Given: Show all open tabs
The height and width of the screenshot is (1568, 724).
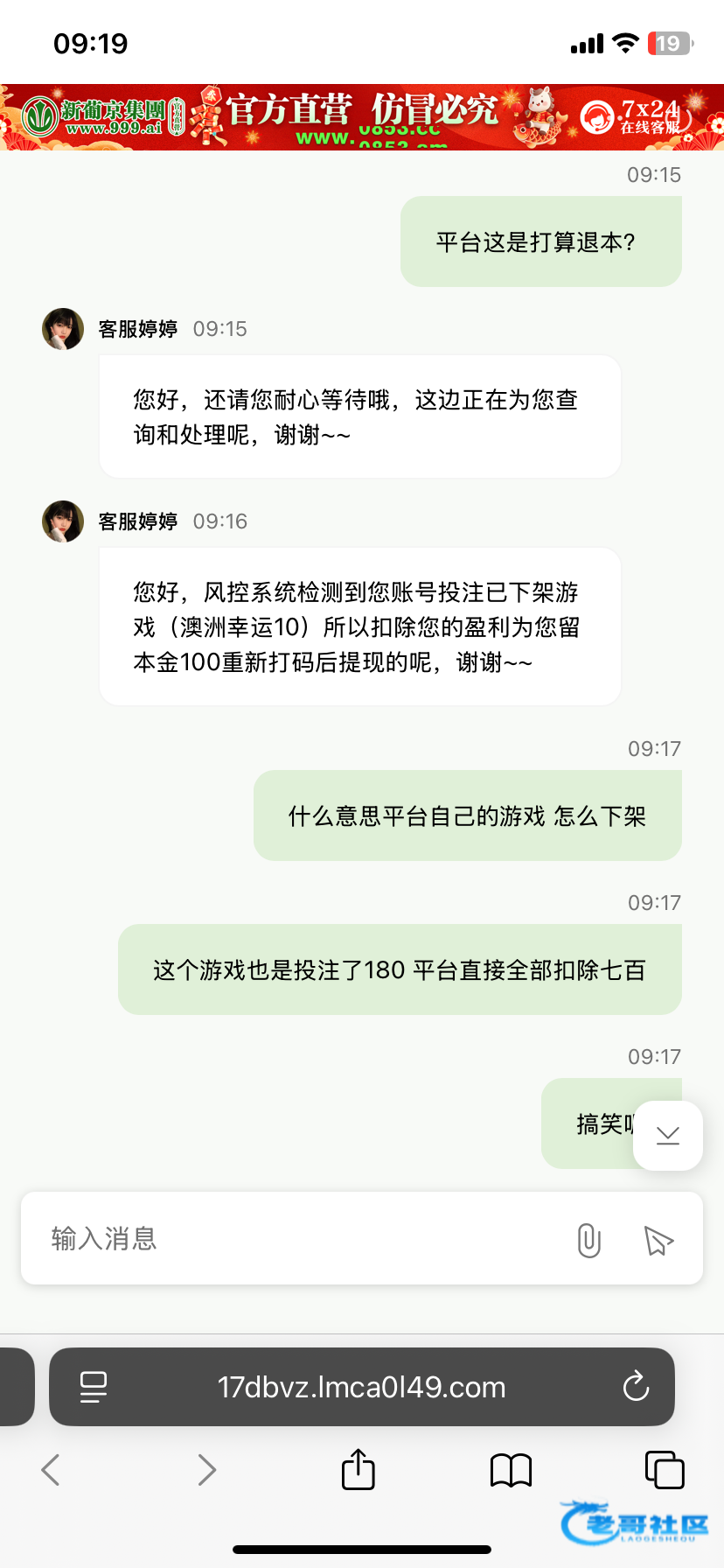Looking at the screenshot, I should point(665,1470).
